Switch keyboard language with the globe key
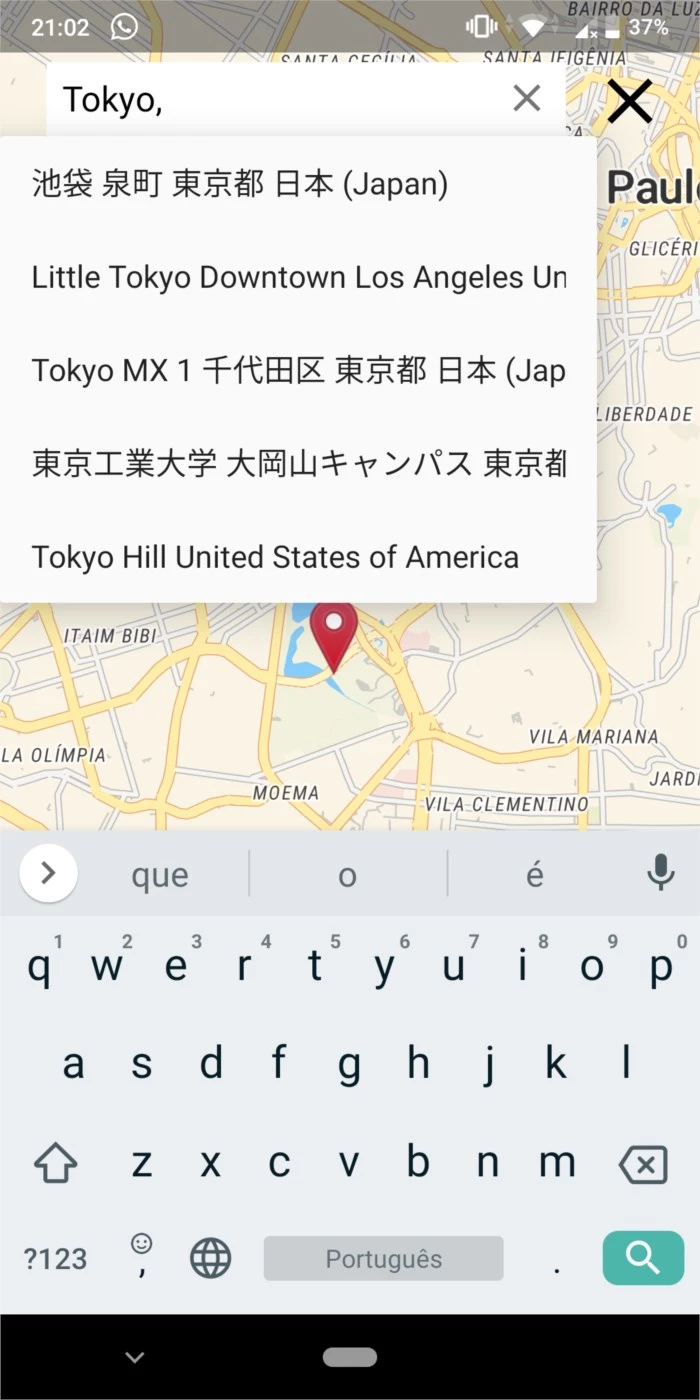Screen dimensions: 700x1400 pyautogui.click(x=210, y=1258)
